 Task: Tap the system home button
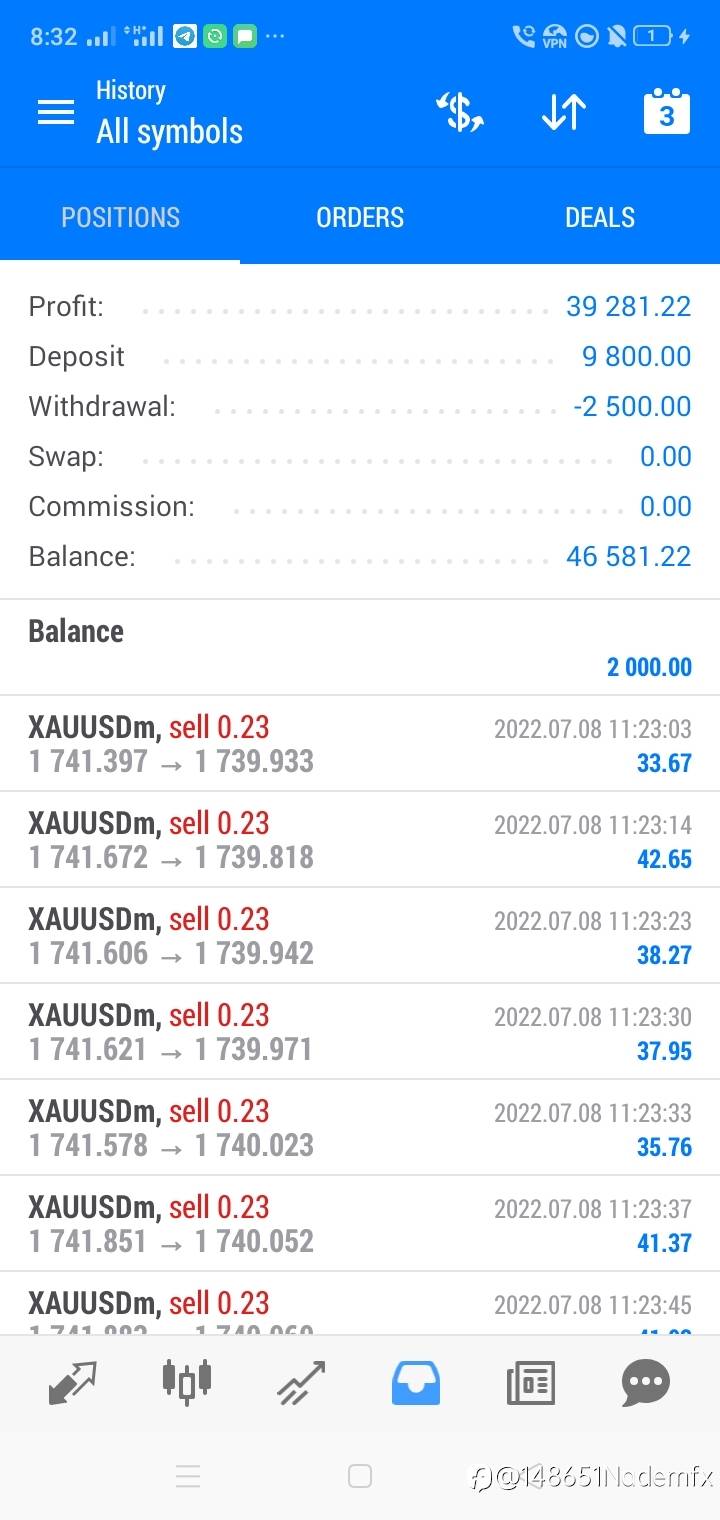360,1476
